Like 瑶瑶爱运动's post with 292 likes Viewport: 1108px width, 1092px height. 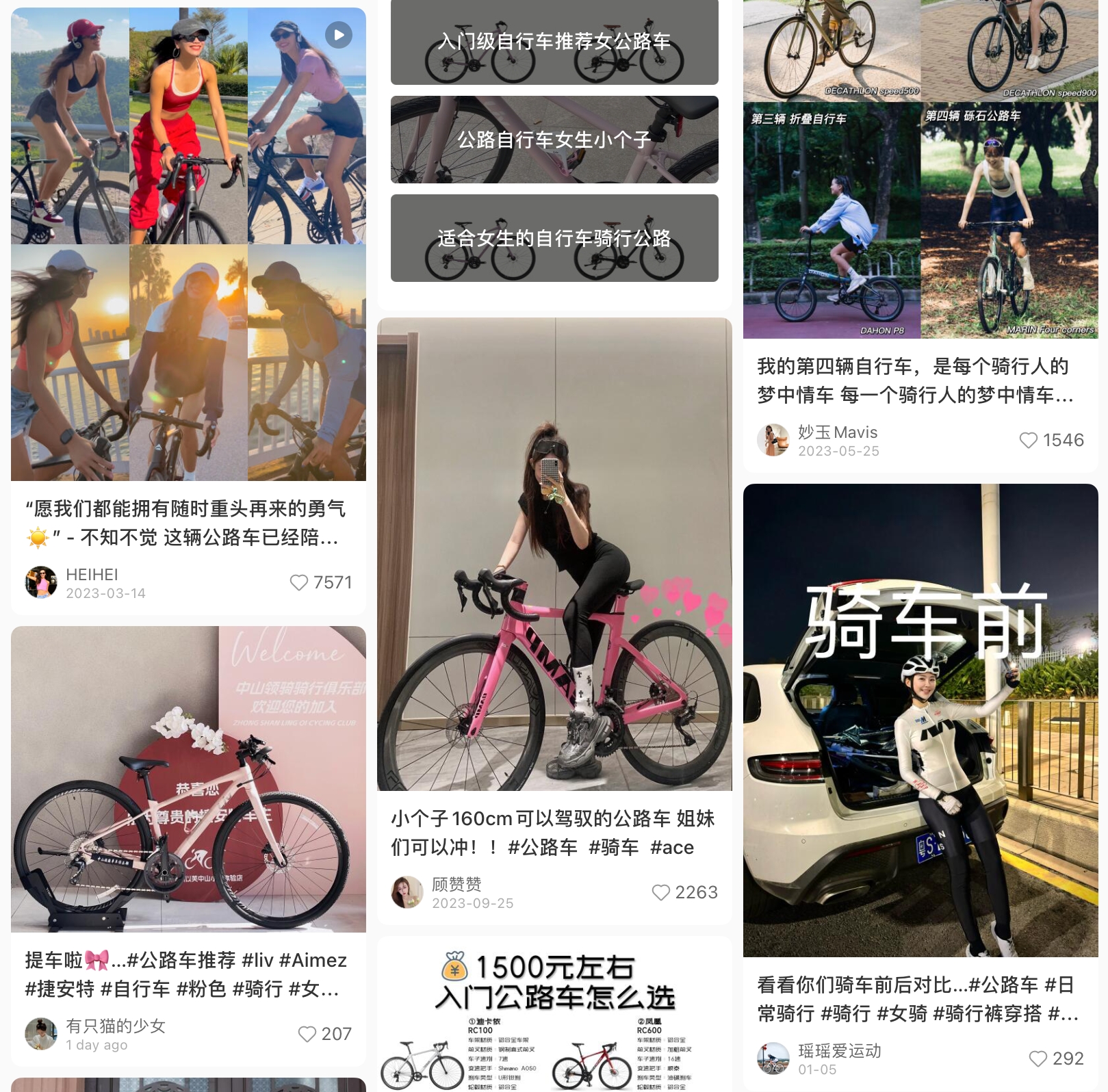(x=1038, y=1058)
